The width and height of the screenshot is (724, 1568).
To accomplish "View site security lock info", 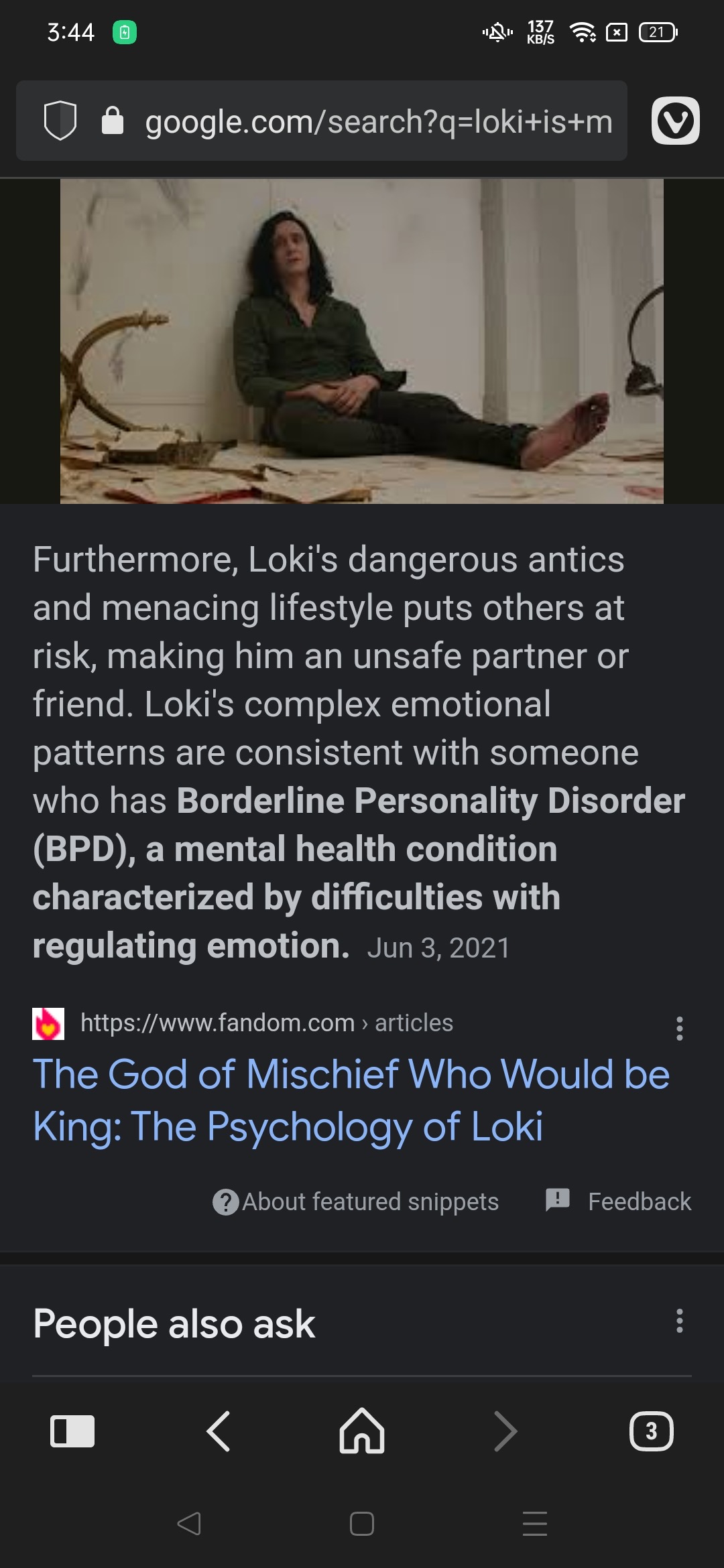I will (x=113, y=121).
